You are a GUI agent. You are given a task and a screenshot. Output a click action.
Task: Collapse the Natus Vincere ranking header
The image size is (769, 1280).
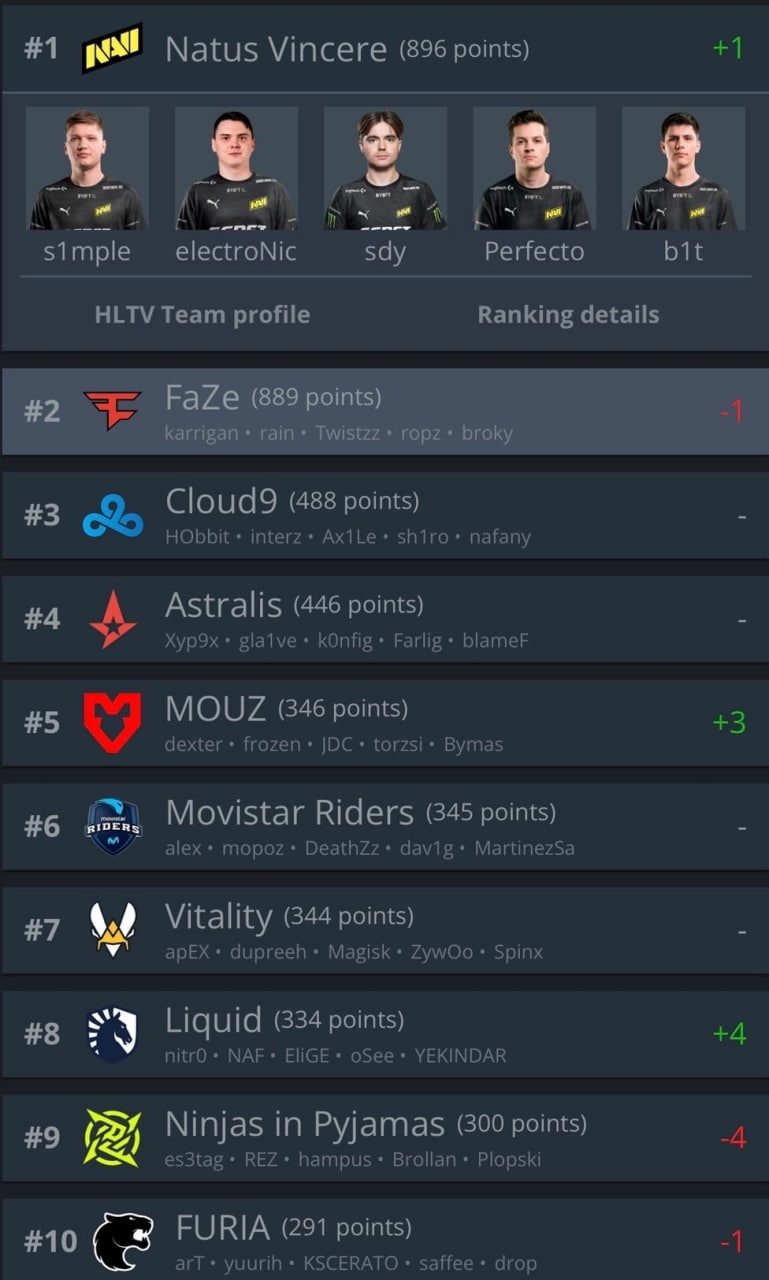pos(385,48)
